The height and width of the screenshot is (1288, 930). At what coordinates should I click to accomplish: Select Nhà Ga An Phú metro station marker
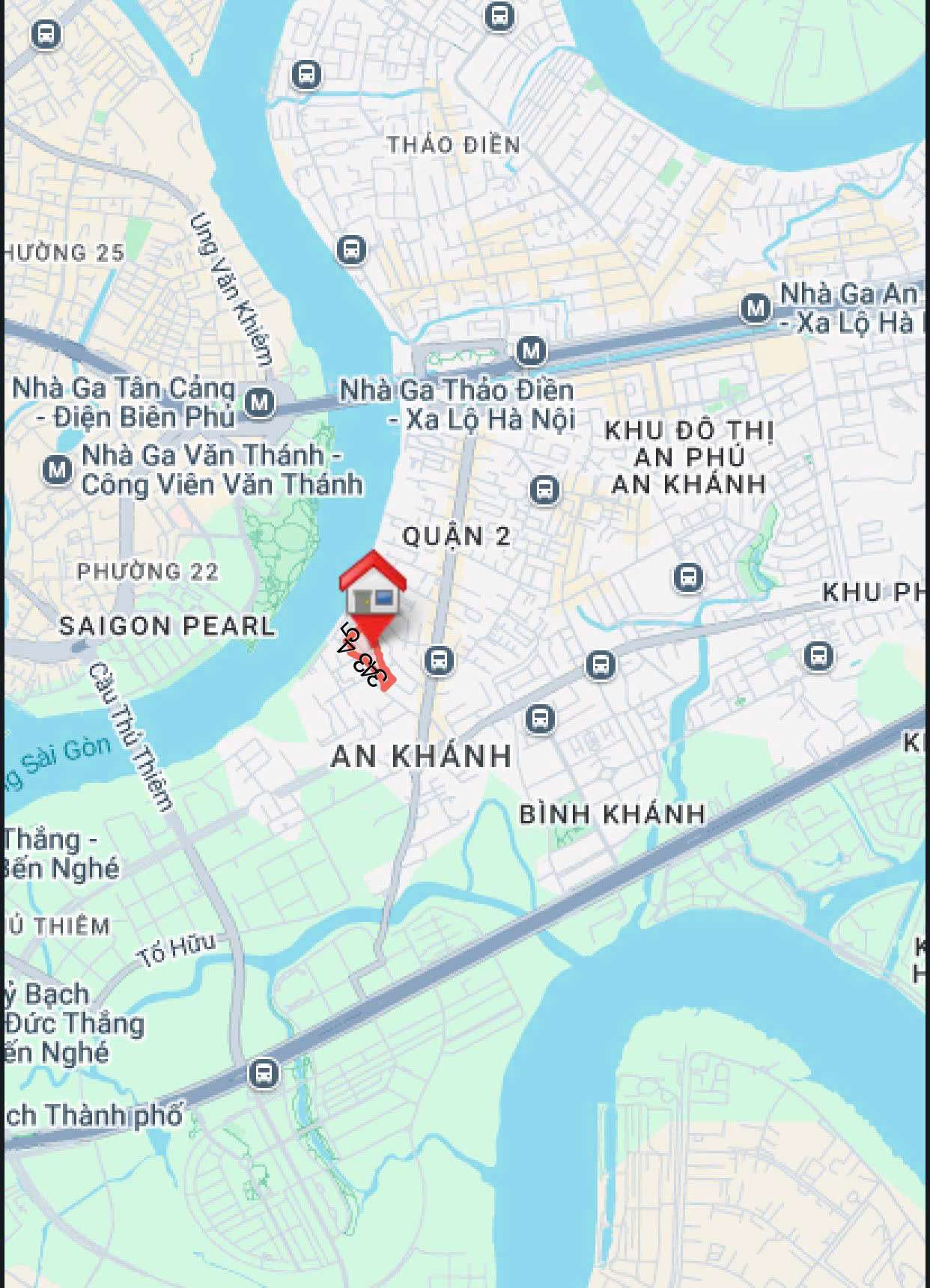click(756, 308)
